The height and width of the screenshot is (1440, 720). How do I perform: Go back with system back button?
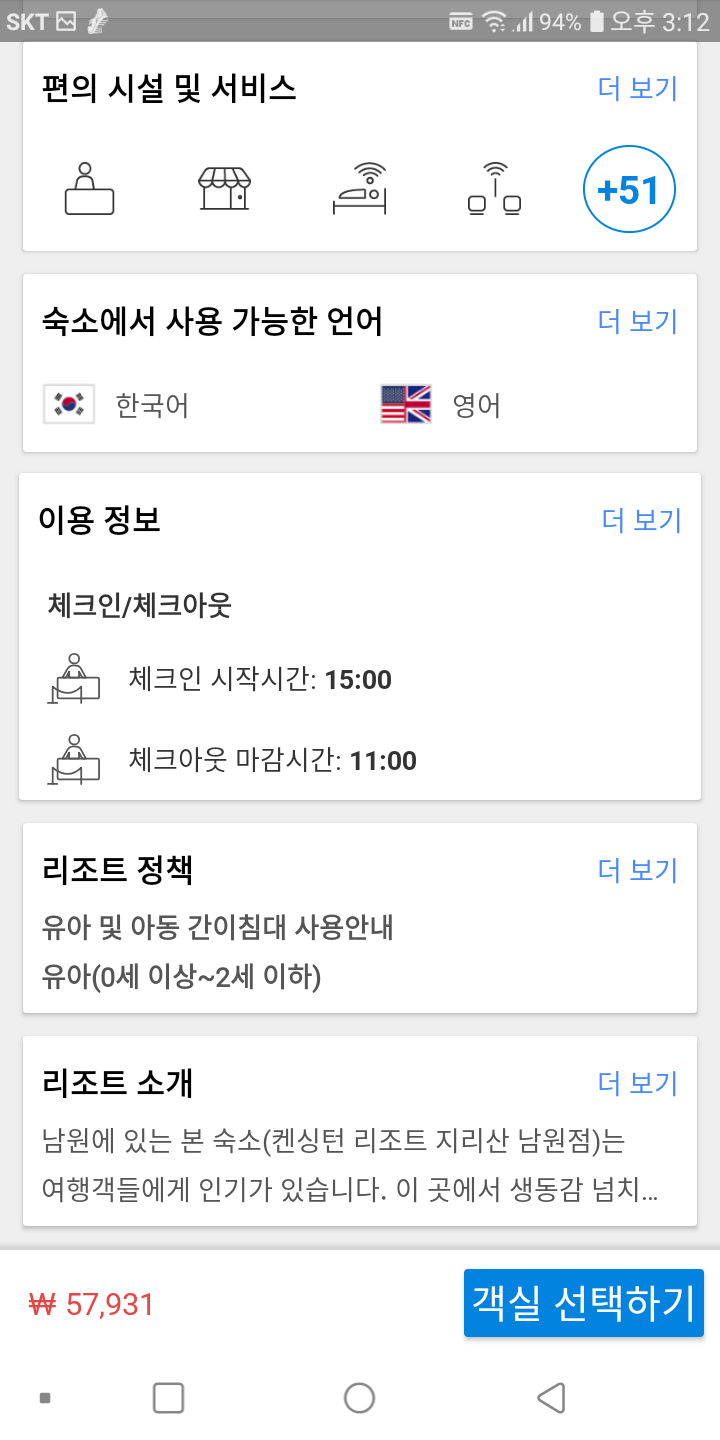551,1397
